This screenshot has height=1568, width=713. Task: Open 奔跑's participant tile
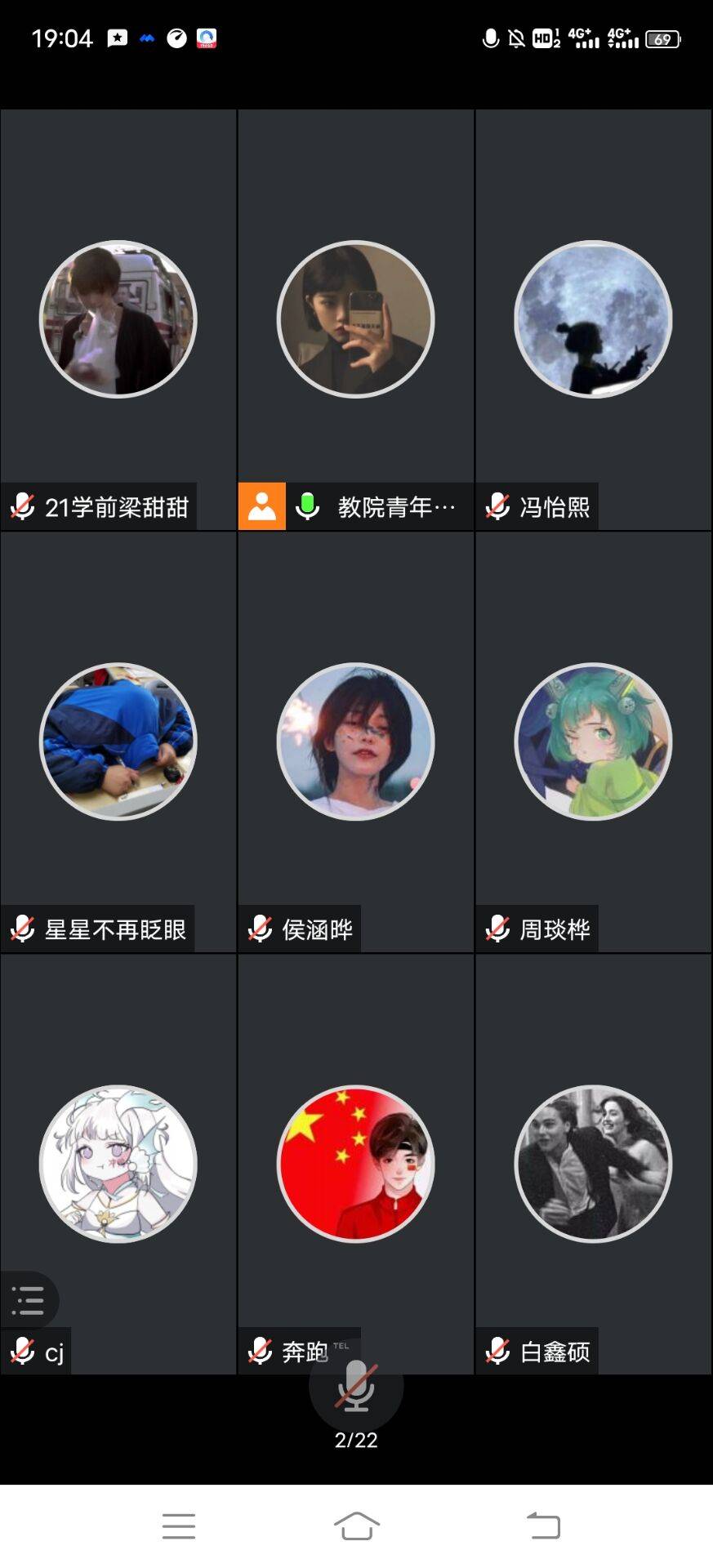tap(356, 1164)
